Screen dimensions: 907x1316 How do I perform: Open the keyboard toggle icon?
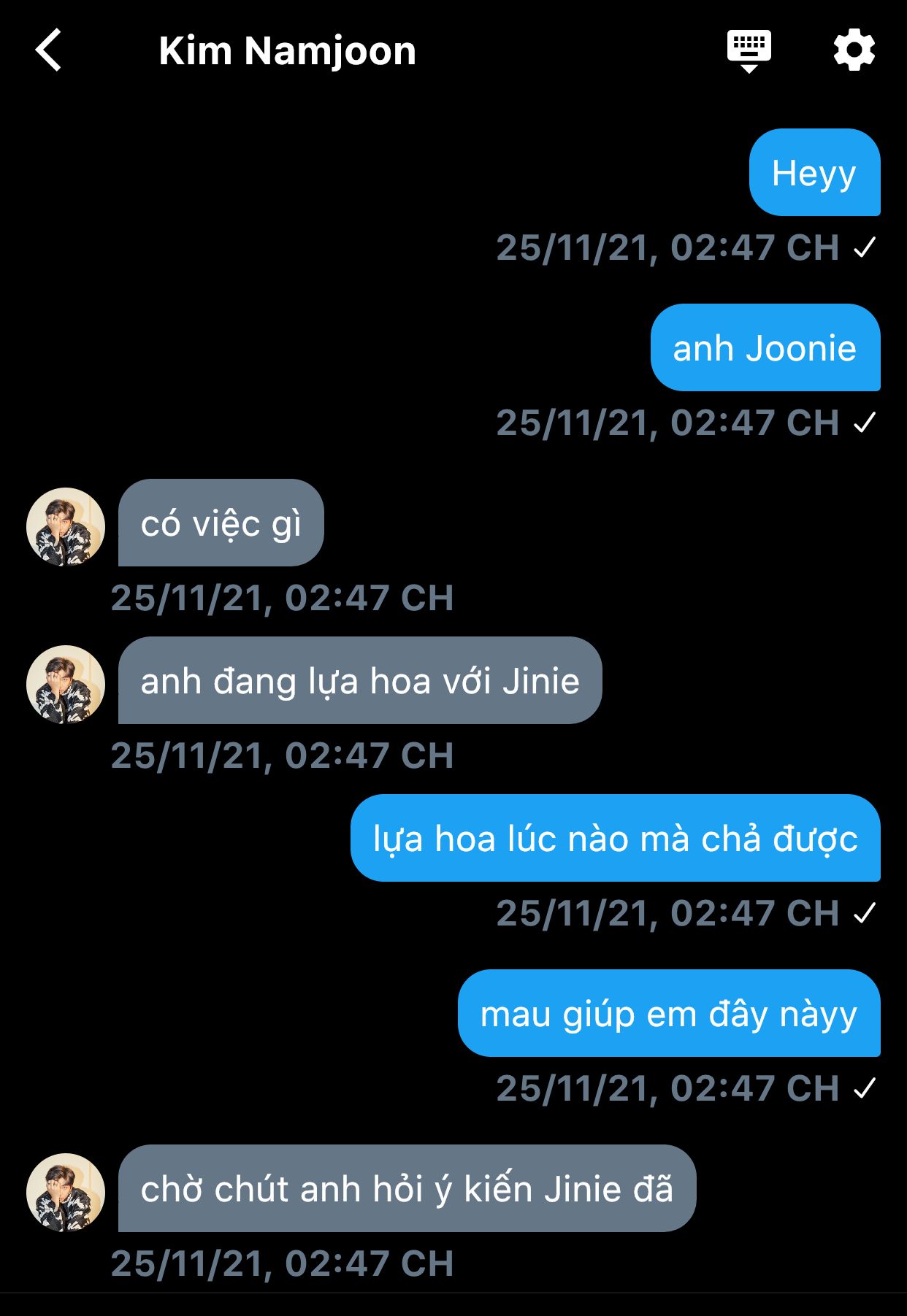coord(749,50)
